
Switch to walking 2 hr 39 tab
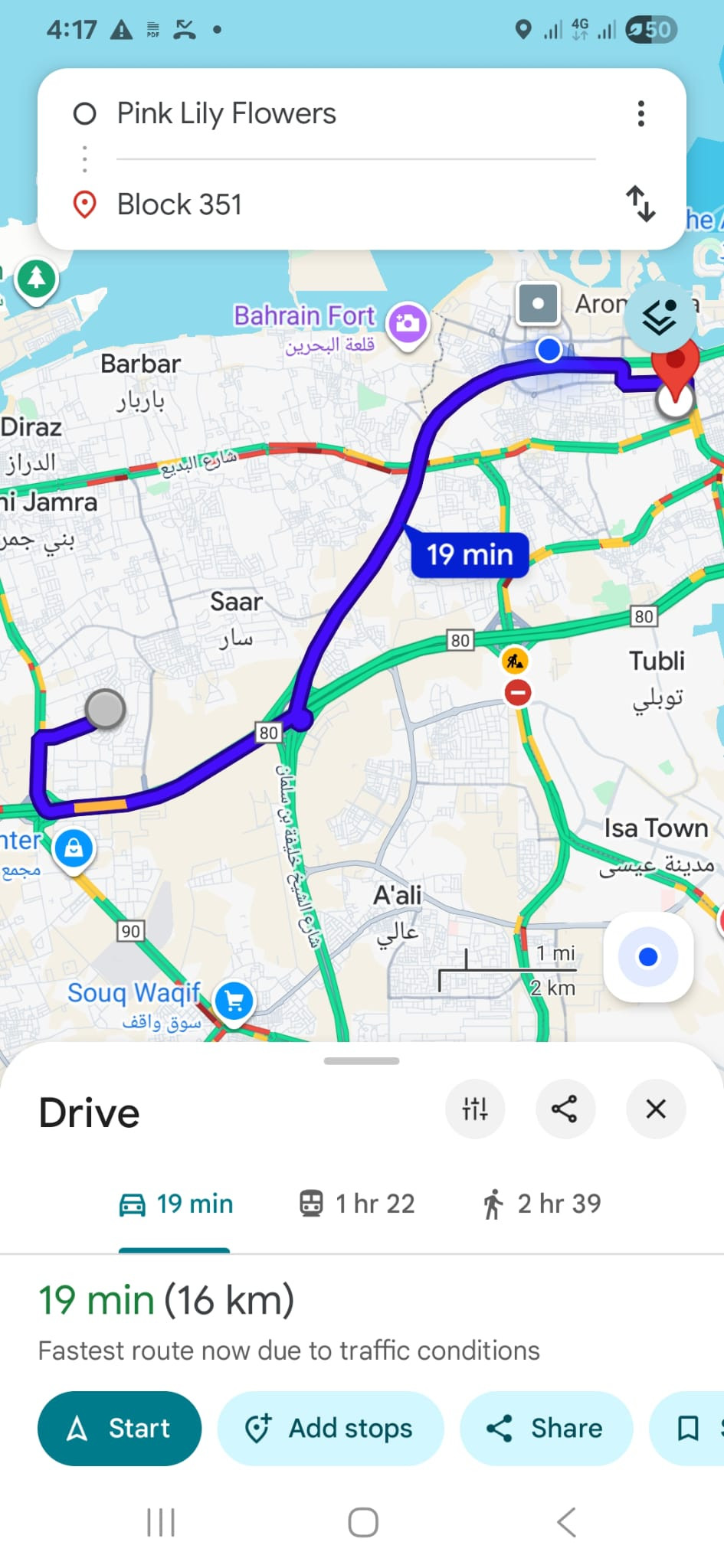542,1204
